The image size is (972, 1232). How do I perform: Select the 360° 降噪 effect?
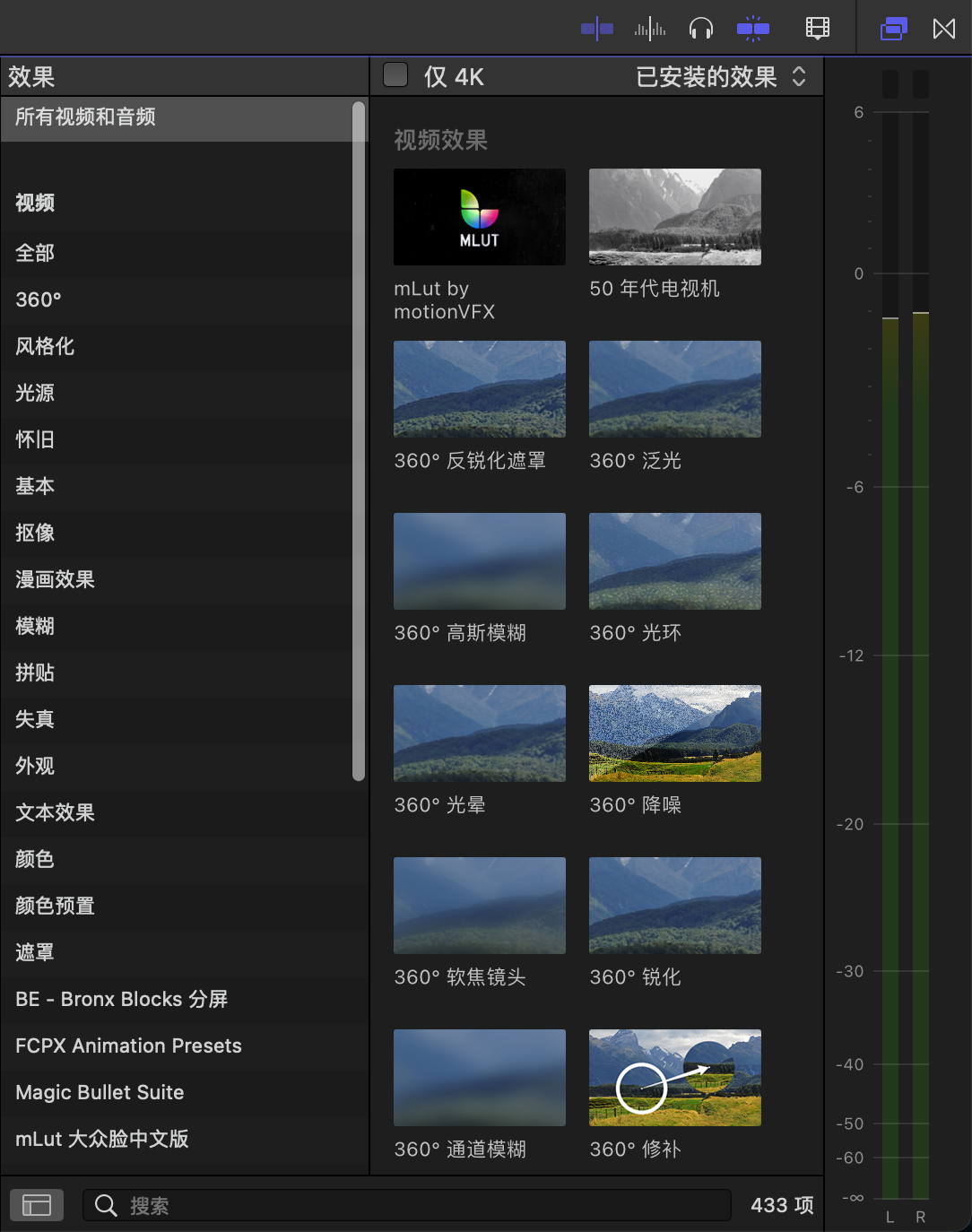[674, 733]
